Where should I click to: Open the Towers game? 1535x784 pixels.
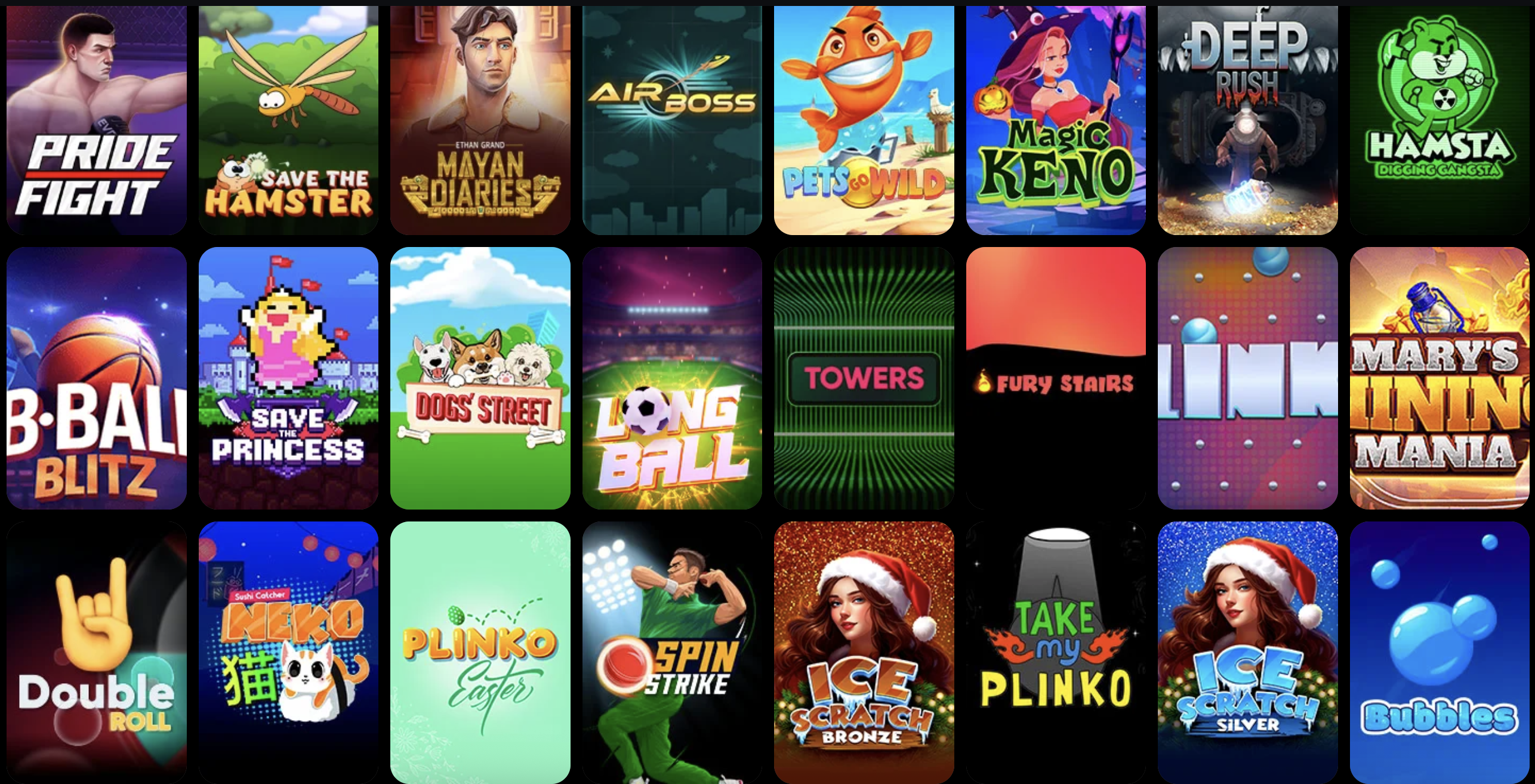pos(864,378)
